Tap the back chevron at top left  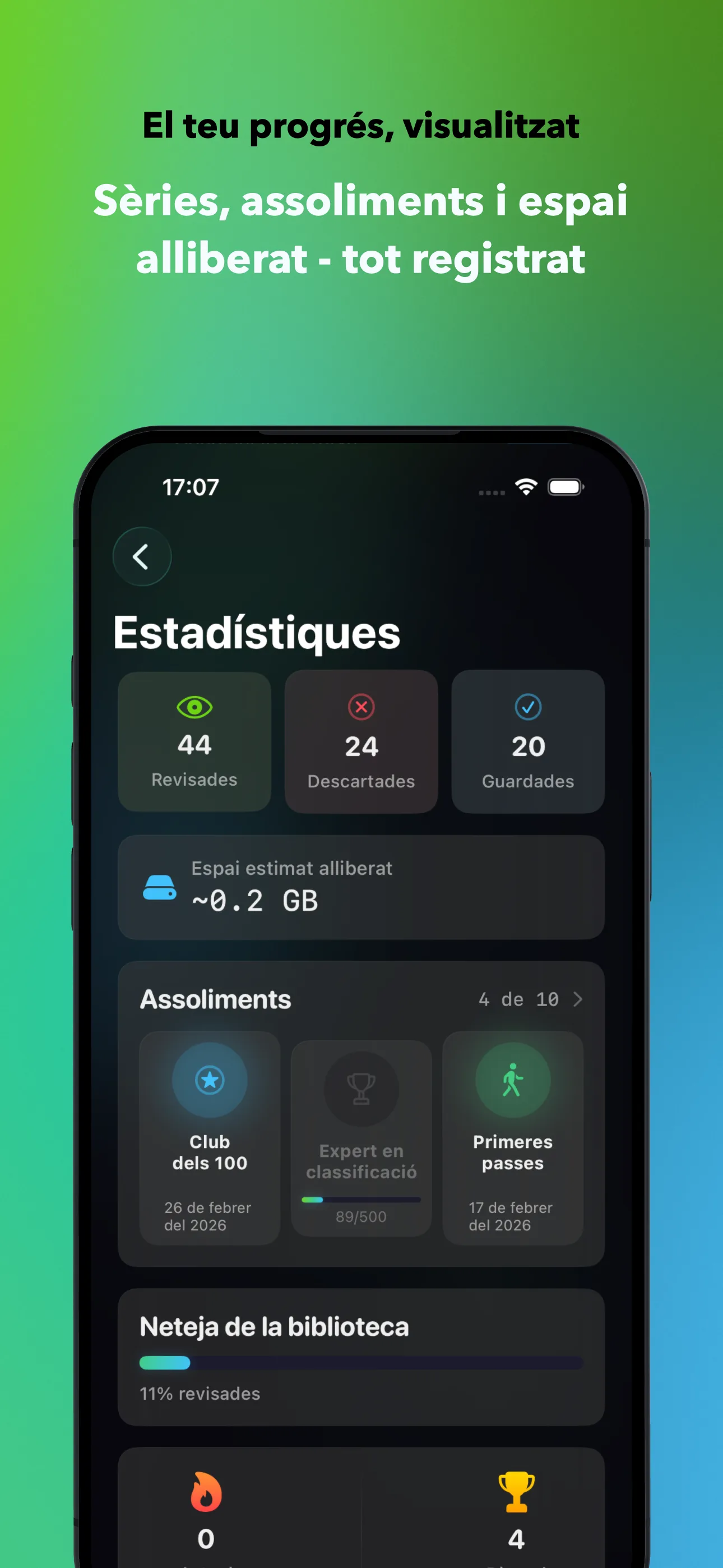[142, 556]
